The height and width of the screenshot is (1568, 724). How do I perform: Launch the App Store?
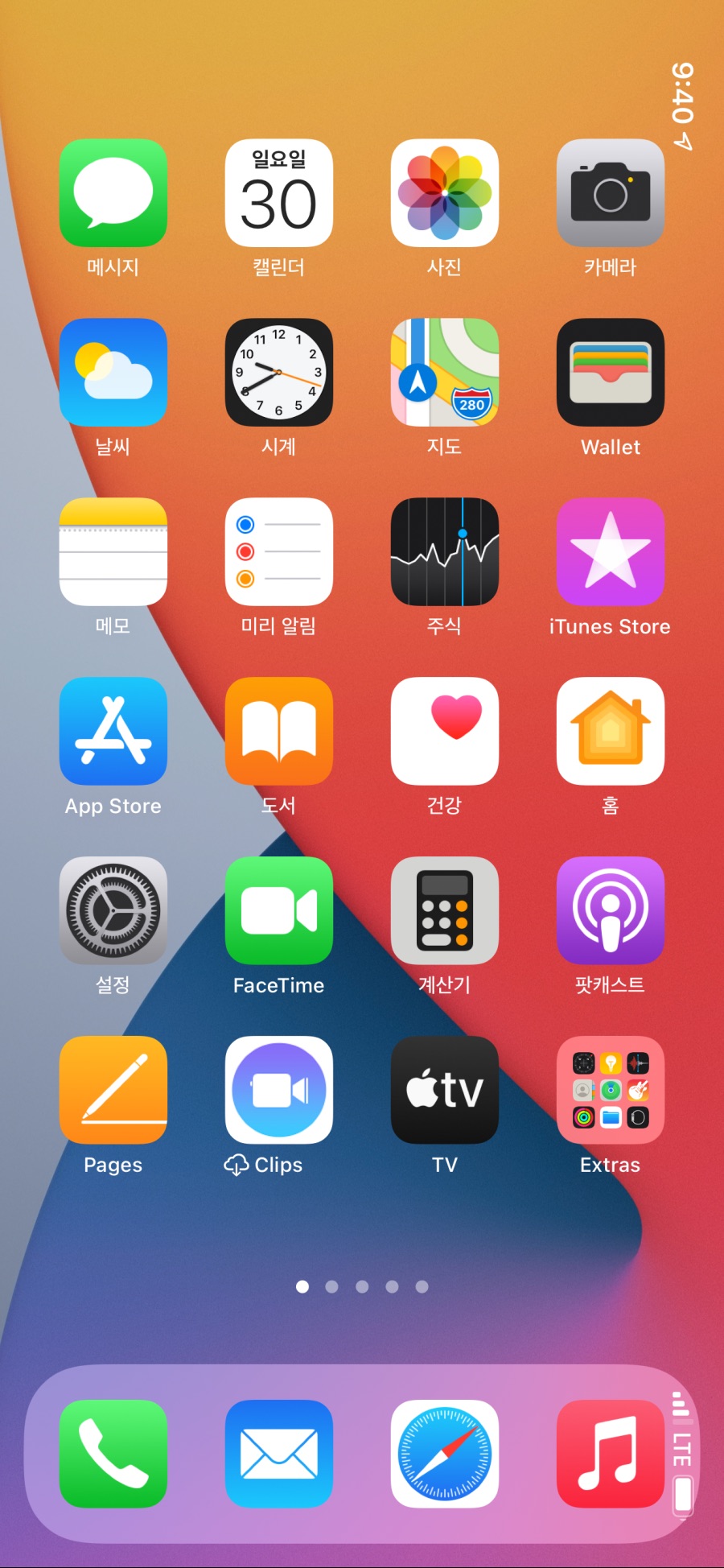[113, 731]
